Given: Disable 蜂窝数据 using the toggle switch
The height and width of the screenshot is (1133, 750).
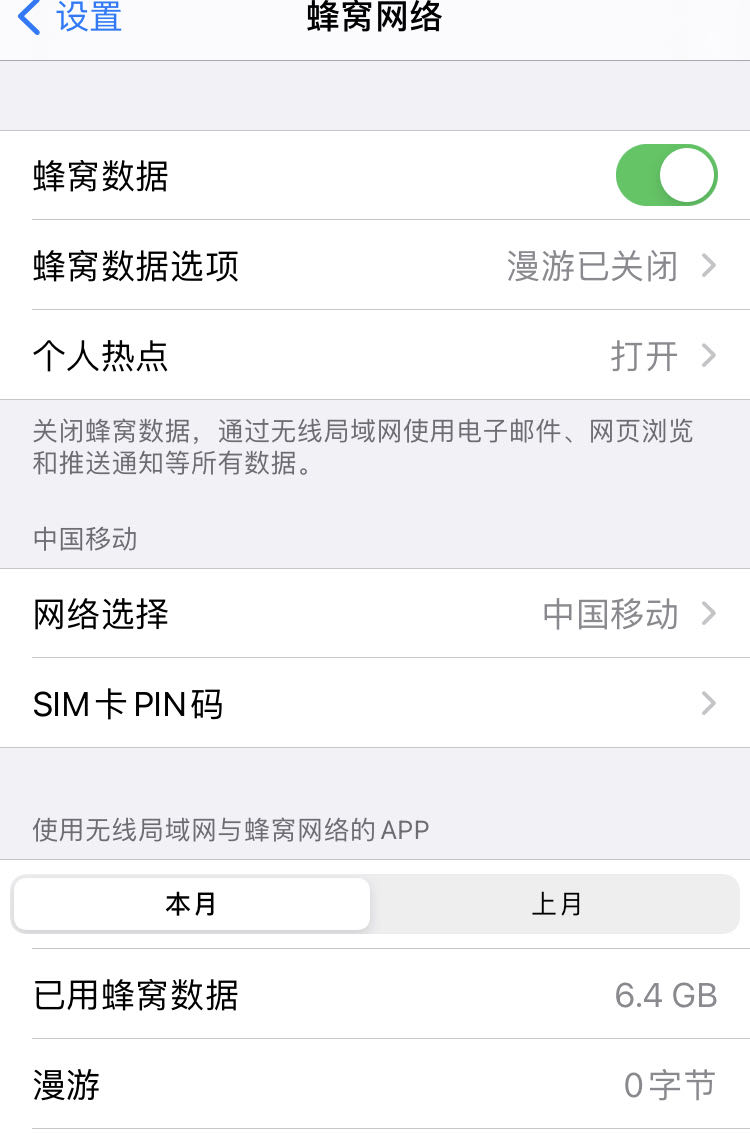Looking at the screenshot, I should (x=666, y=175).
